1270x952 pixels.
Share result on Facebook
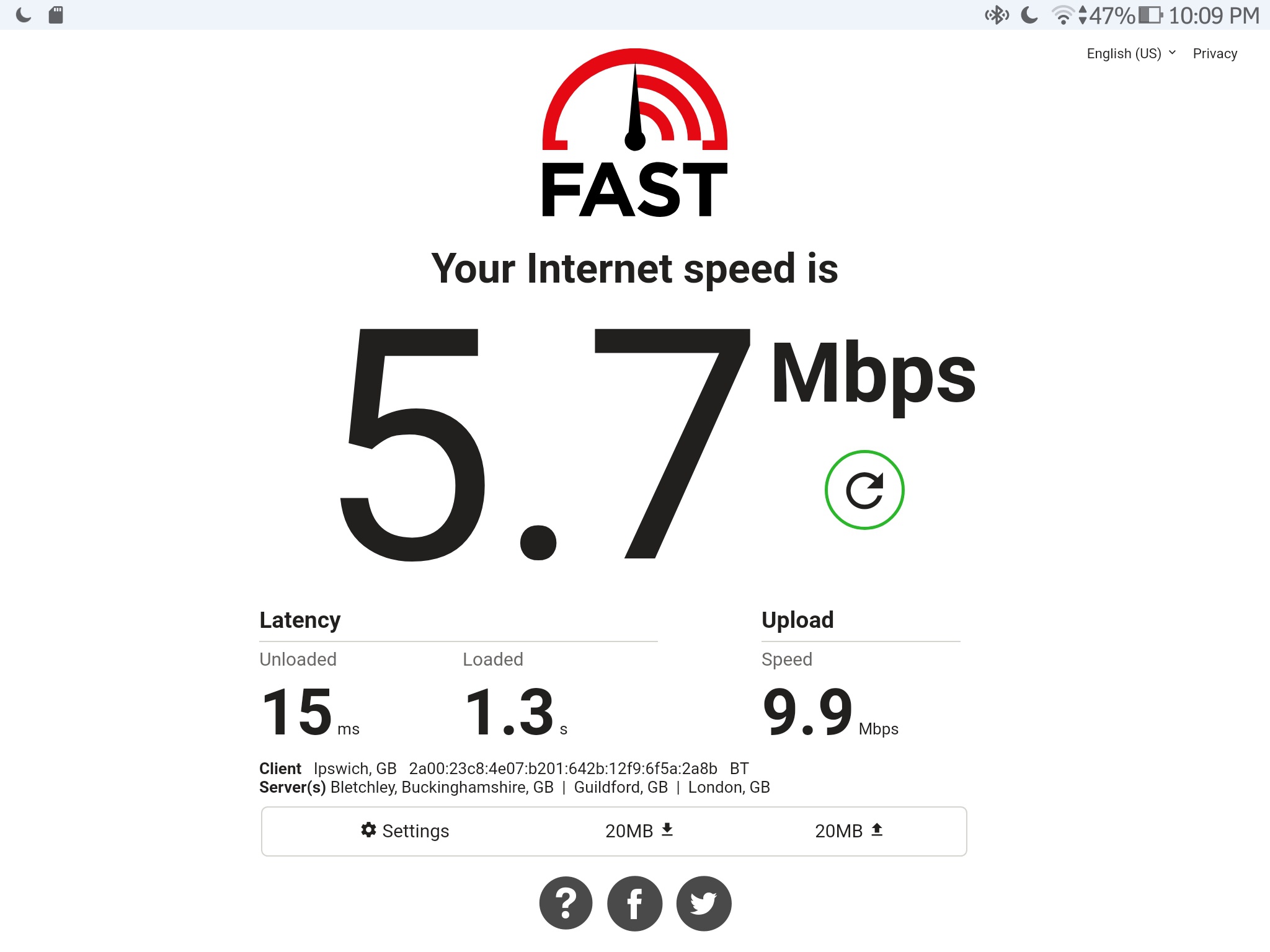click(634, 903)
